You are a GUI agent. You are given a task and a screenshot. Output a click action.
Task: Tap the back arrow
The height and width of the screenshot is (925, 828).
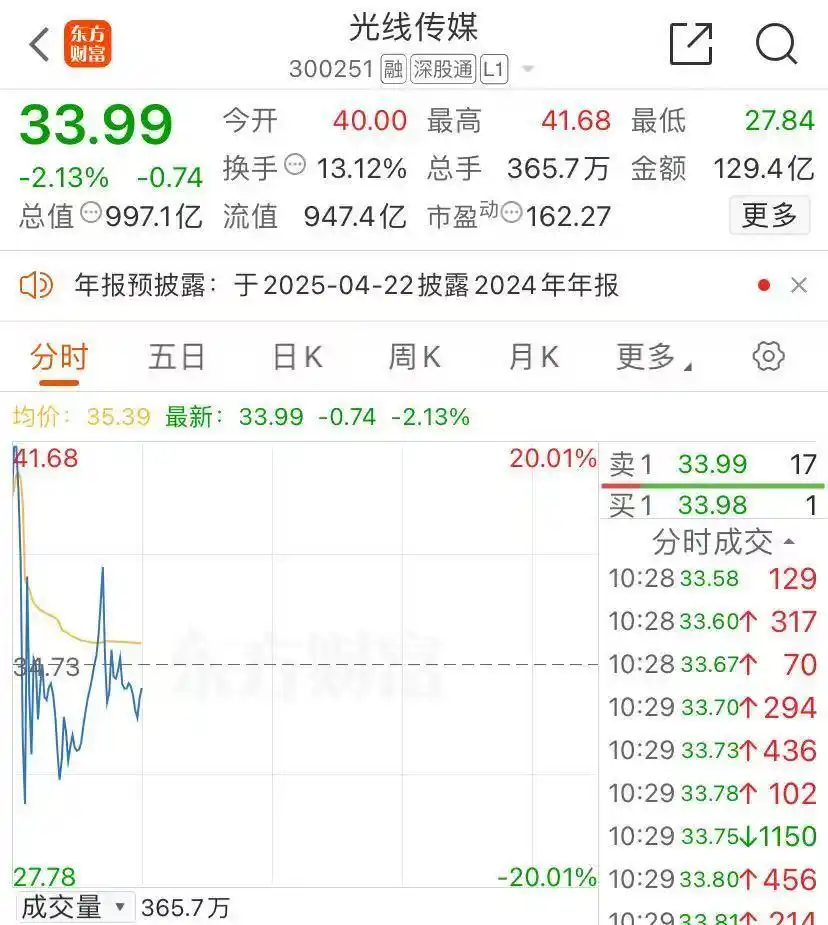(x=37, y=45)
